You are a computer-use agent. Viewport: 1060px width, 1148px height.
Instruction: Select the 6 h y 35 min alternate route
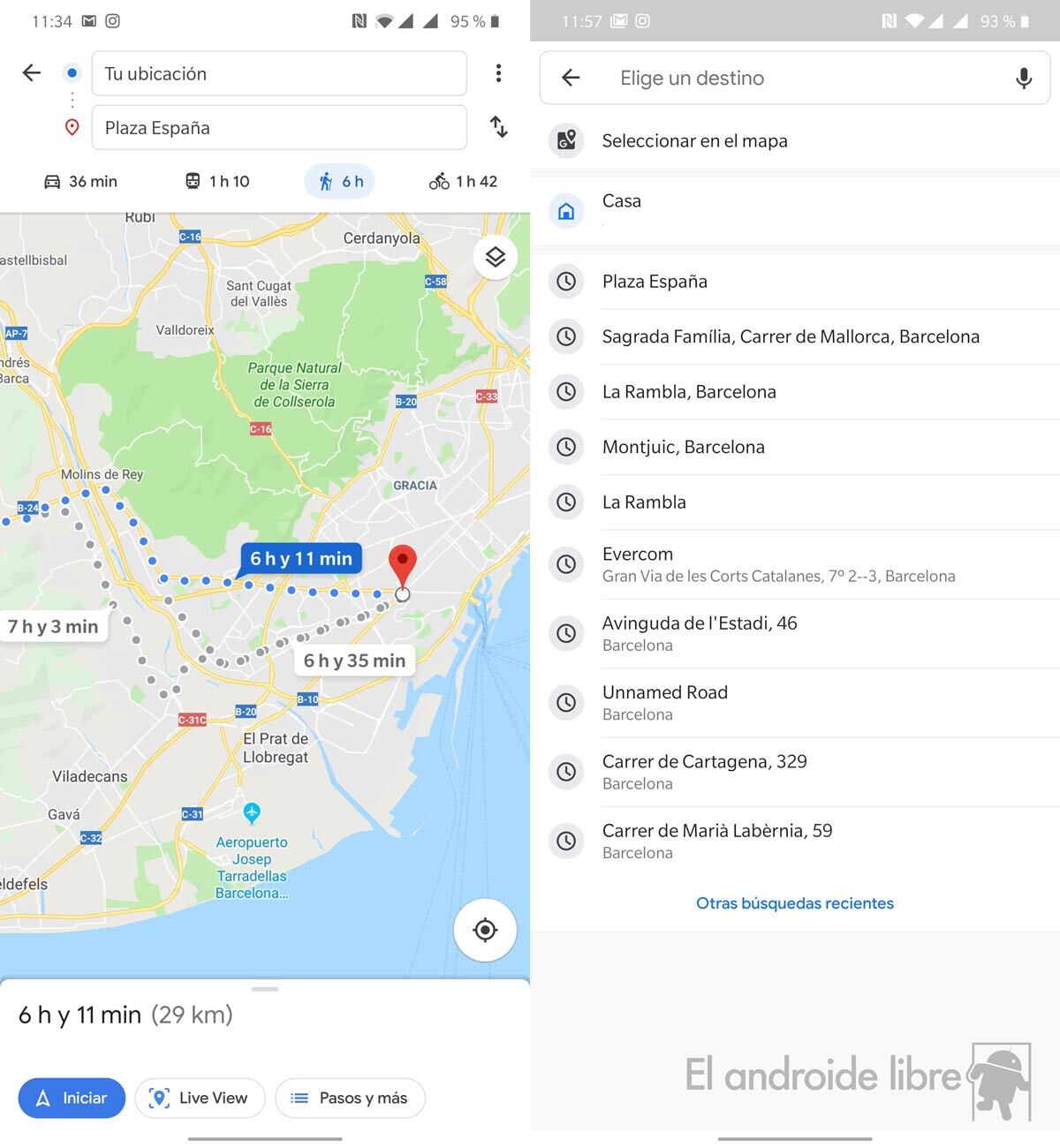click(354, 661)
